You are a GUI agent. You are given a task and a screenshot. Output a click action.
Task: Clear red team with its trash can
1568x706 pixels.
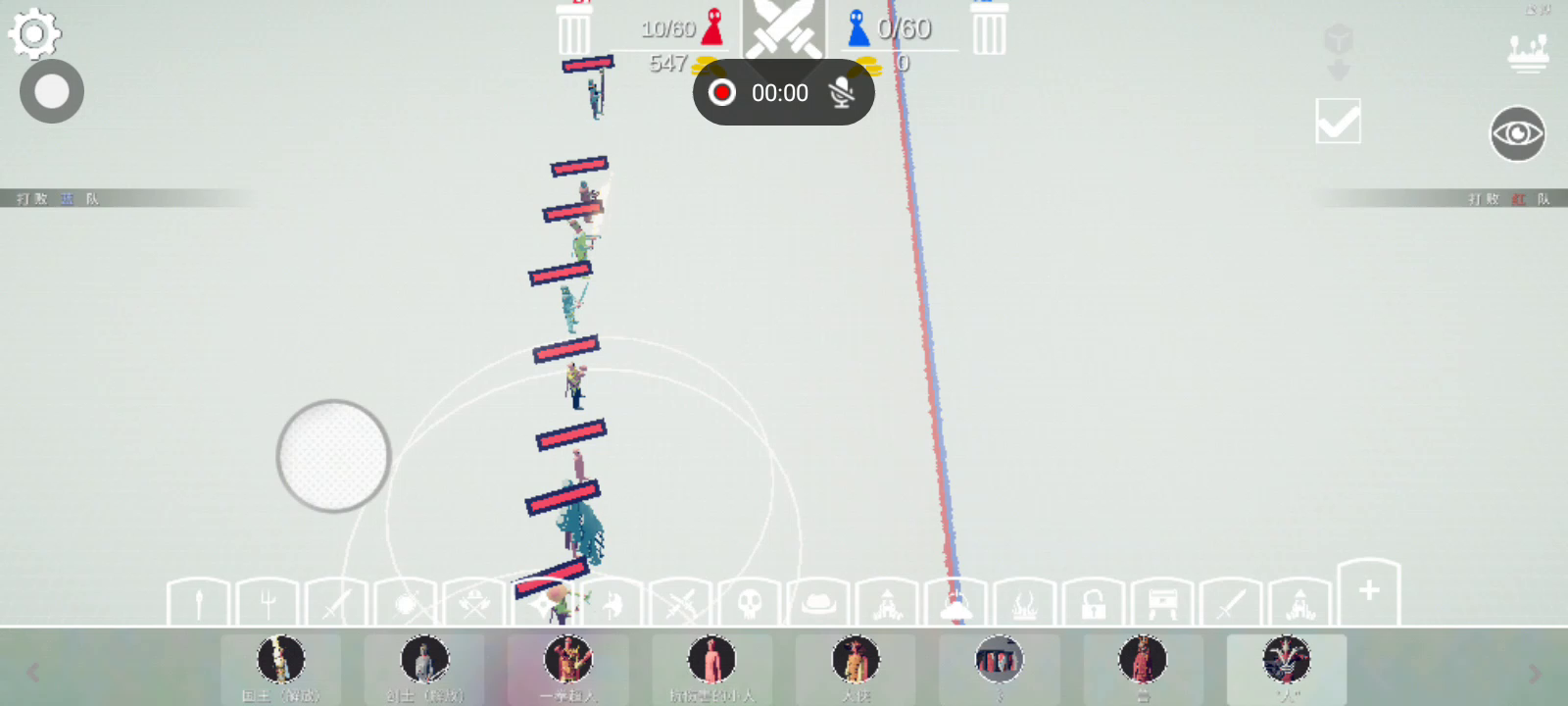tap(574, 29)
